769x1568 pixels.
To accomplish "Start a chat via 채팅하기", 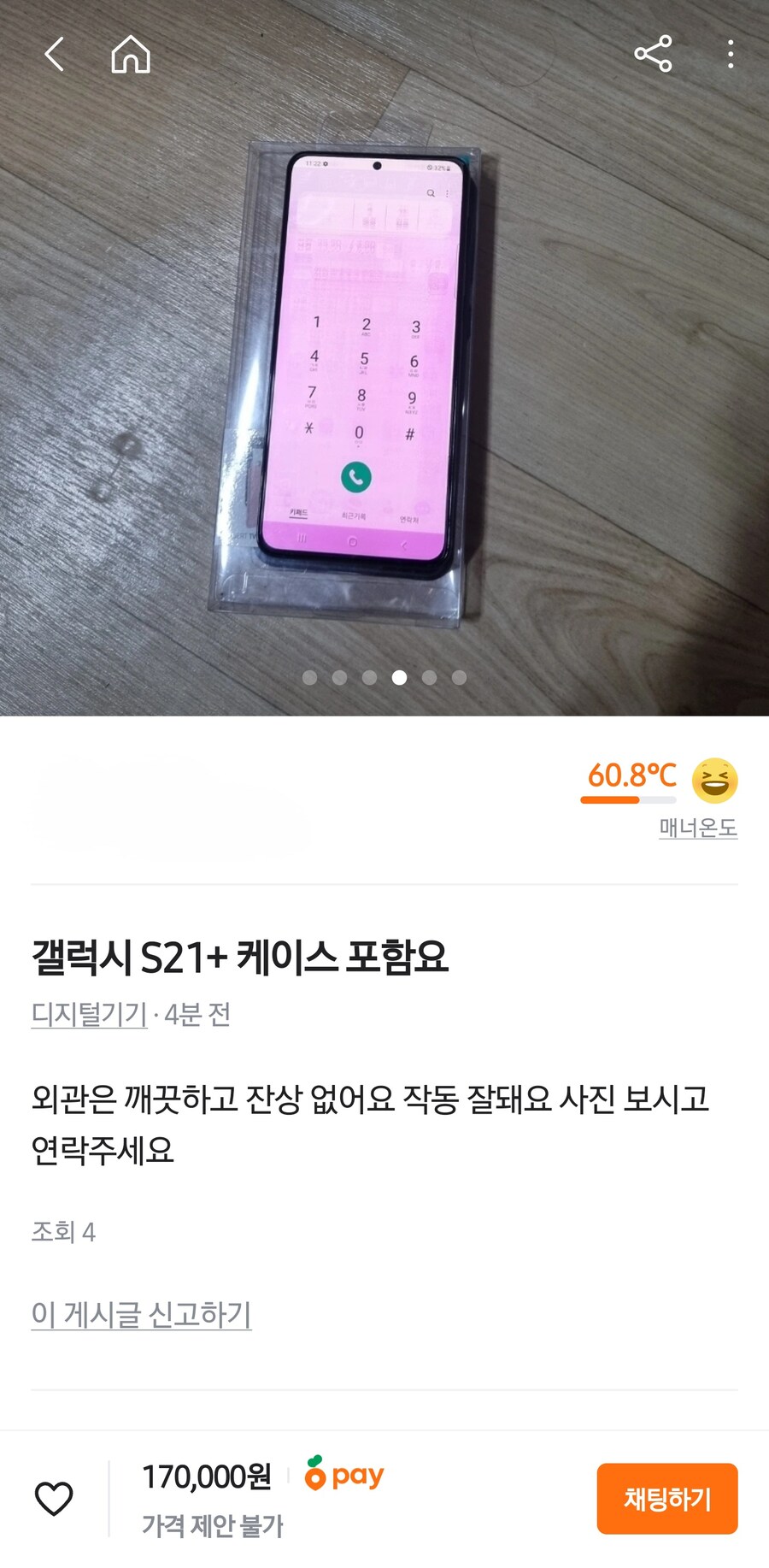I will click(x=666, y=1499).
